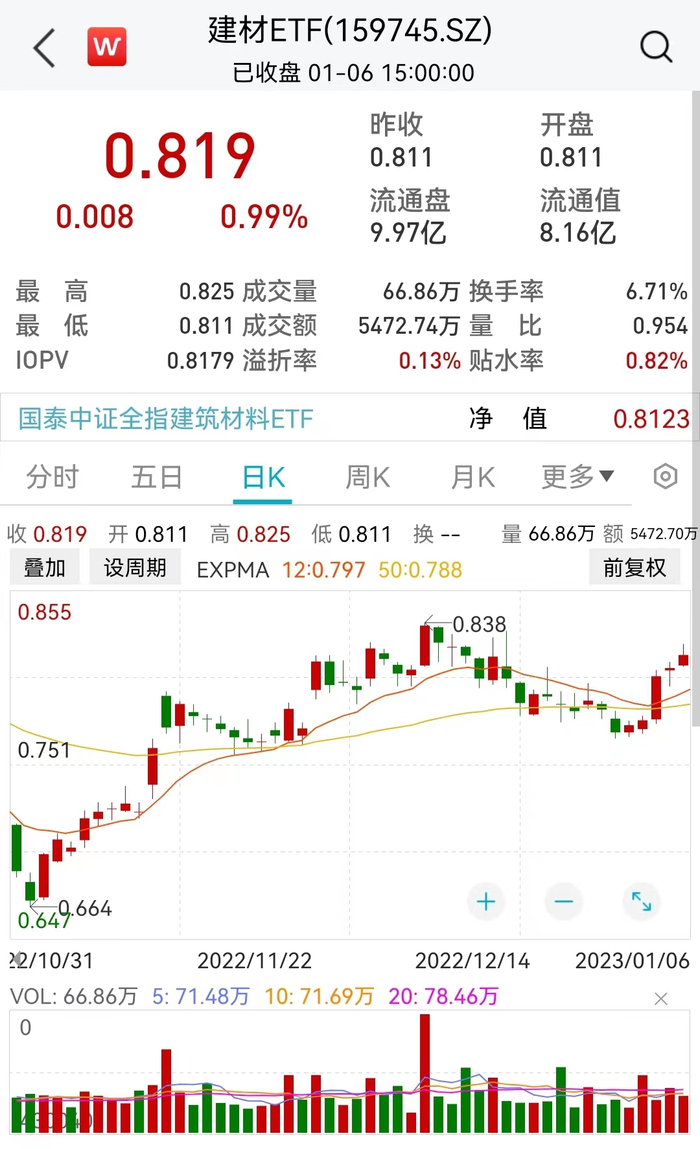Image resolution: width=700 pixels, height=1149 pixels.
Task: Tap the red W icon
Action: pos(107,48)
